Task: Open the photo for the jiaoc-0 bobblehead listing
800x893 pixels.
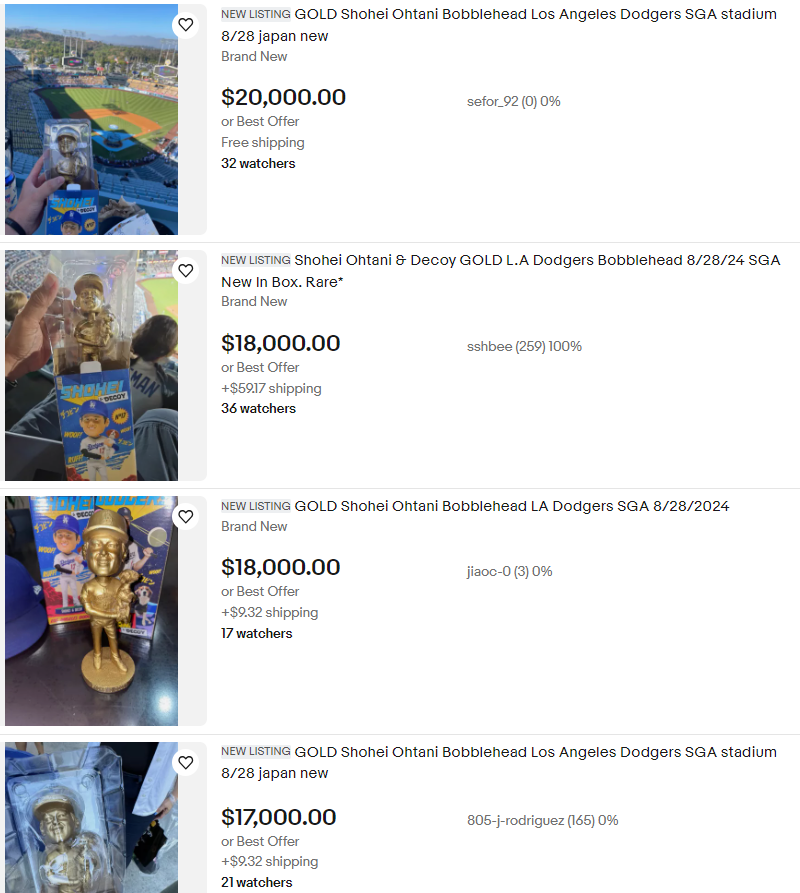Action: (91, 611)
